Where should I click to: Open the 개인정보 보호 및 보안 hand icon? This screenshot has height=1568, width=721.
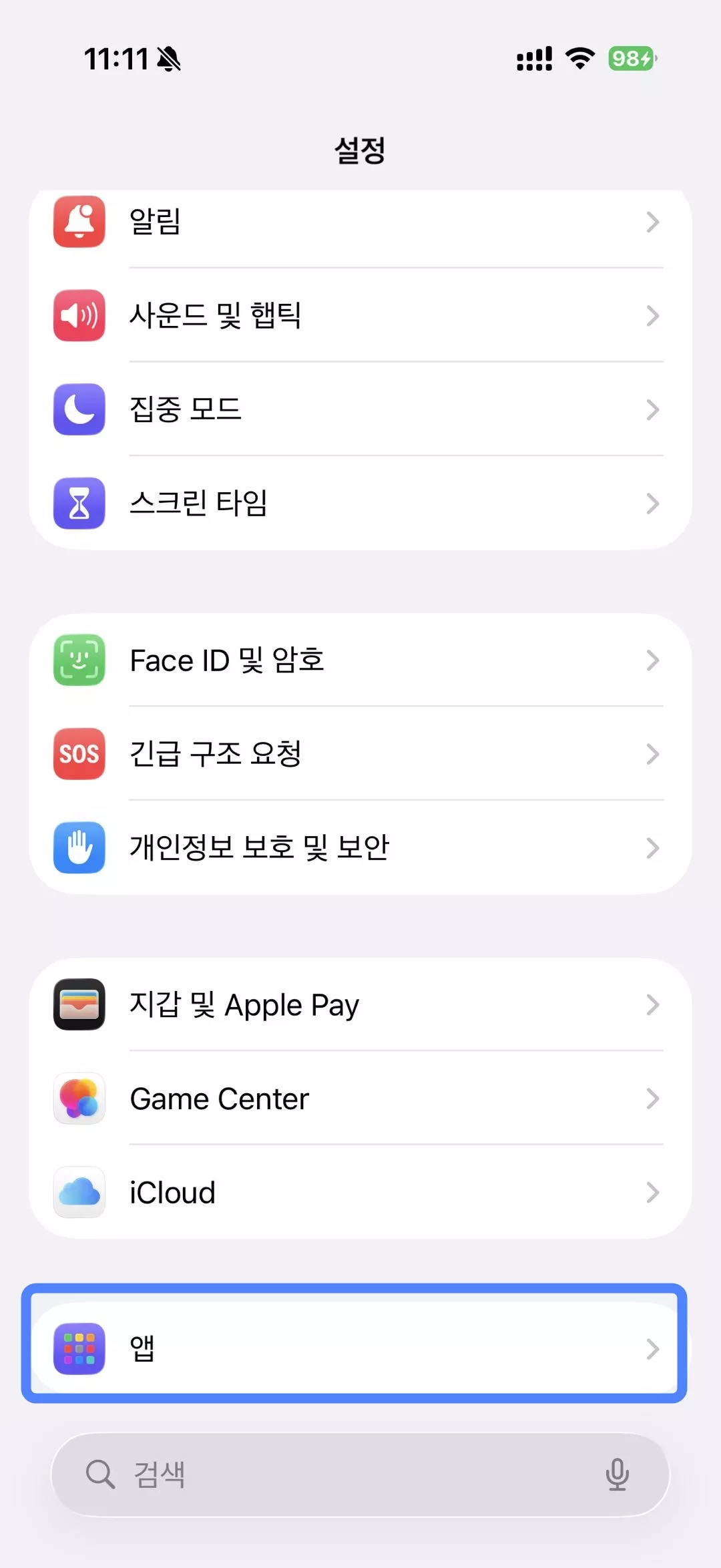(79, 847)
